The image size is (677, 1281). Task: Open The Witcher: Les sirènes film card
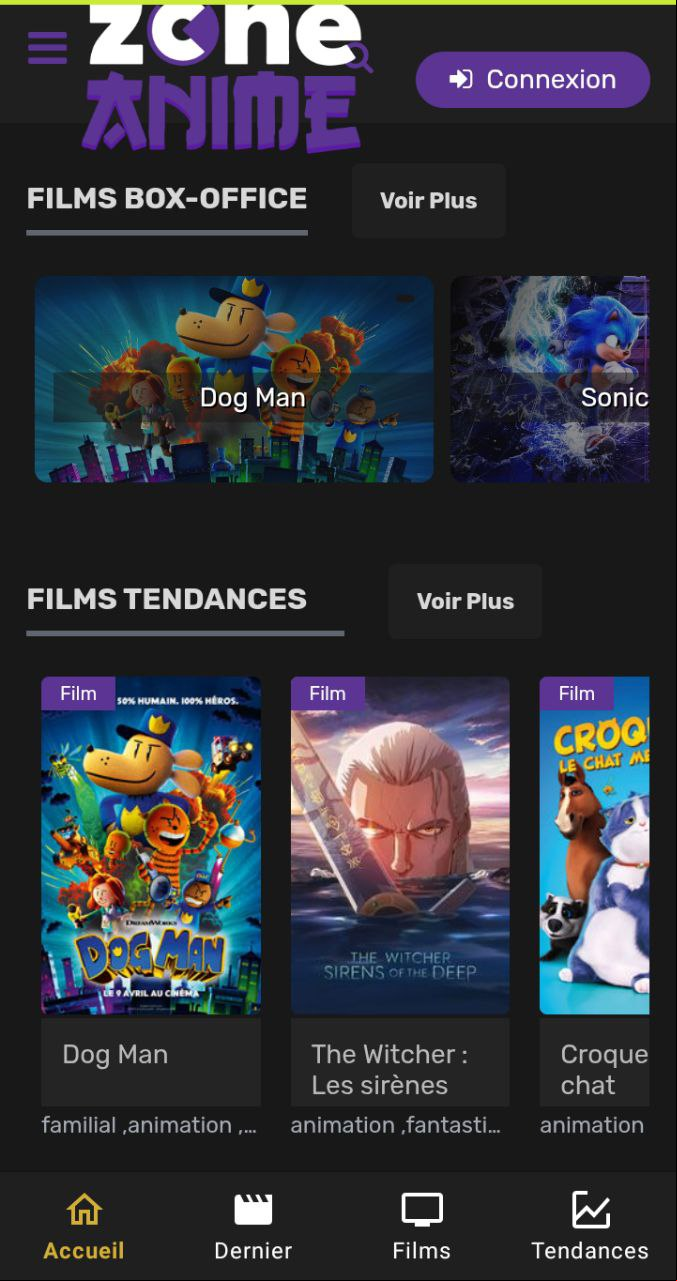click(x=400, y=846)
